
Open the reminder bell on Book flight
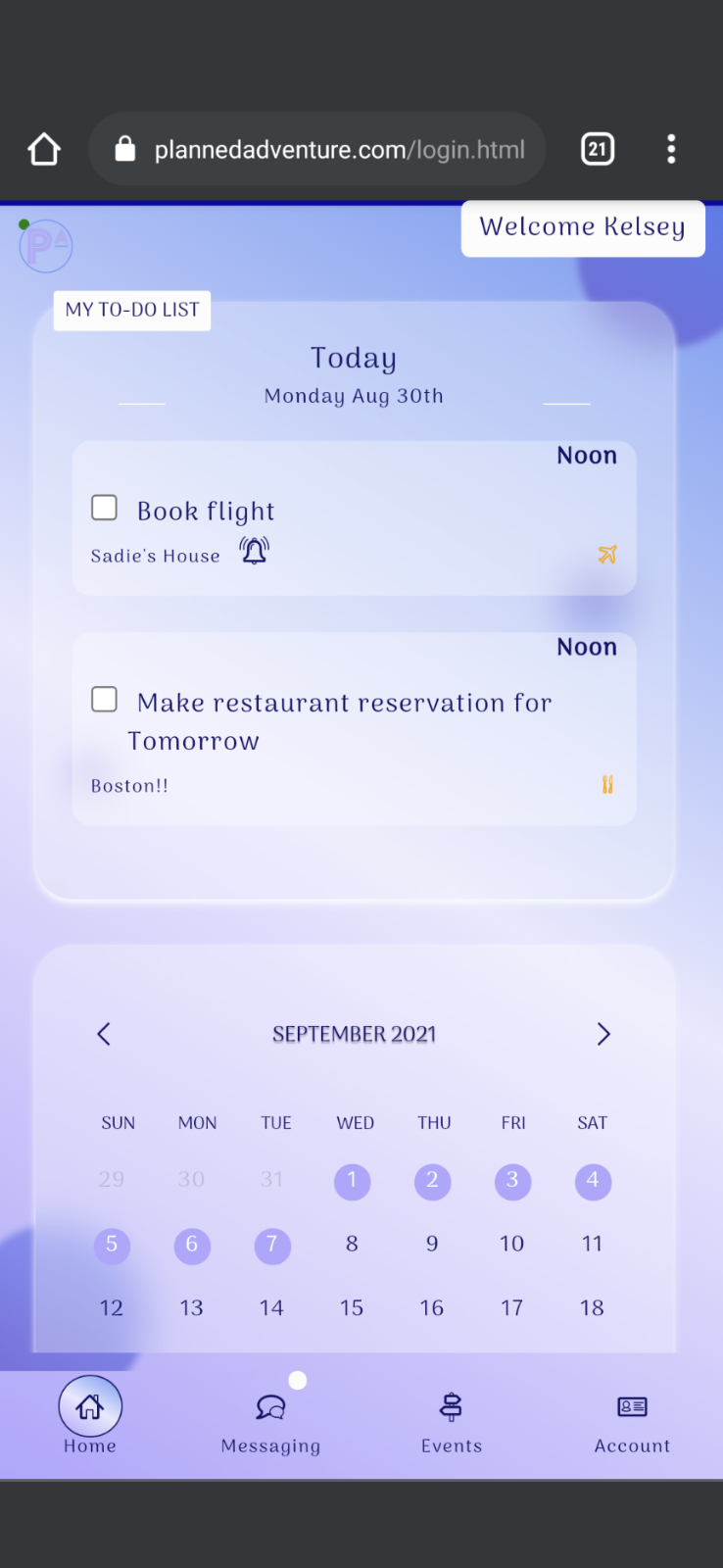click(255, 552)
